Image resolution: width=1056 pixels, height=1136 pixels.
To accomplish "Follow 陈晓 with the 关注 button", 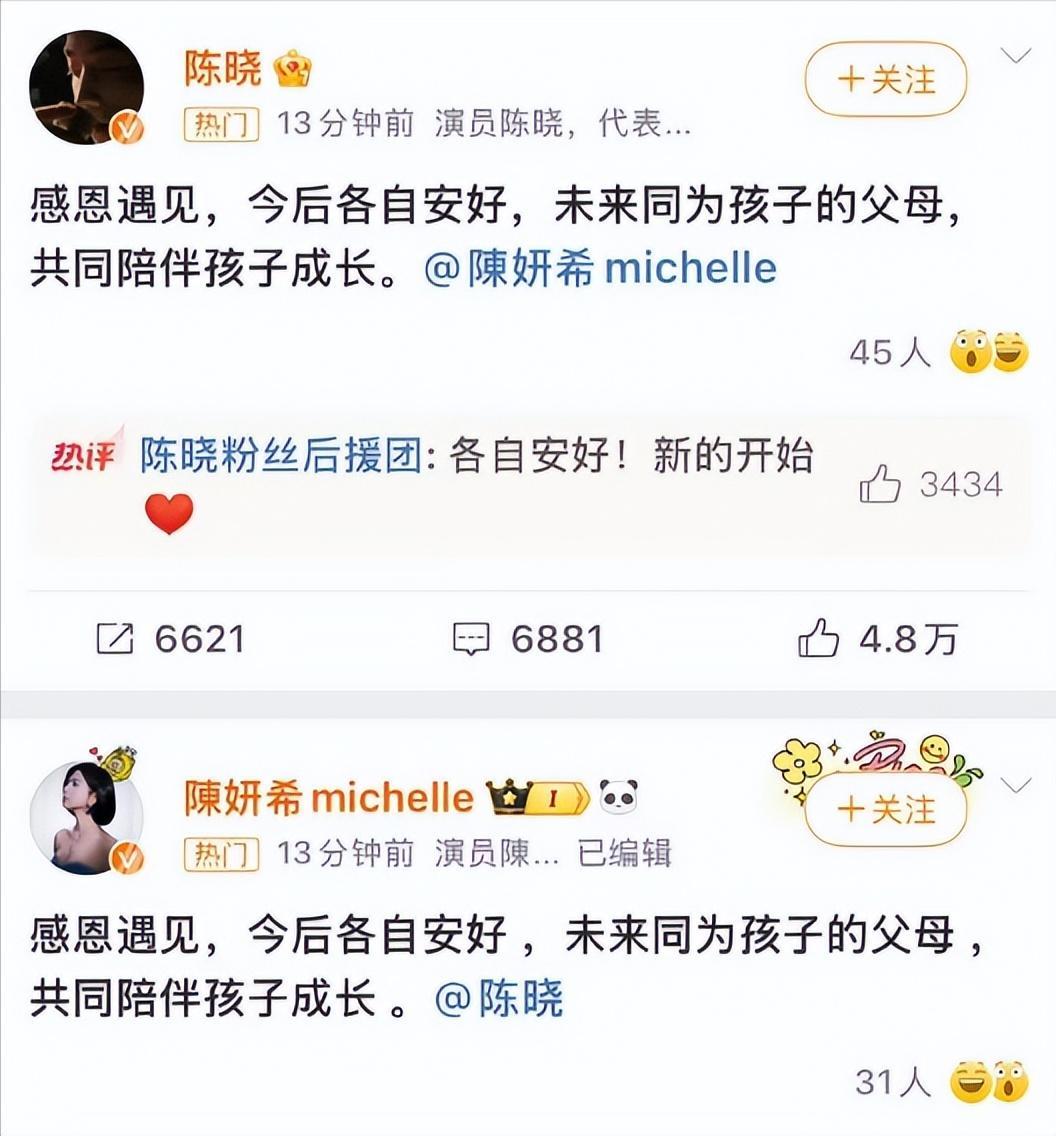I will click(885, 80).
